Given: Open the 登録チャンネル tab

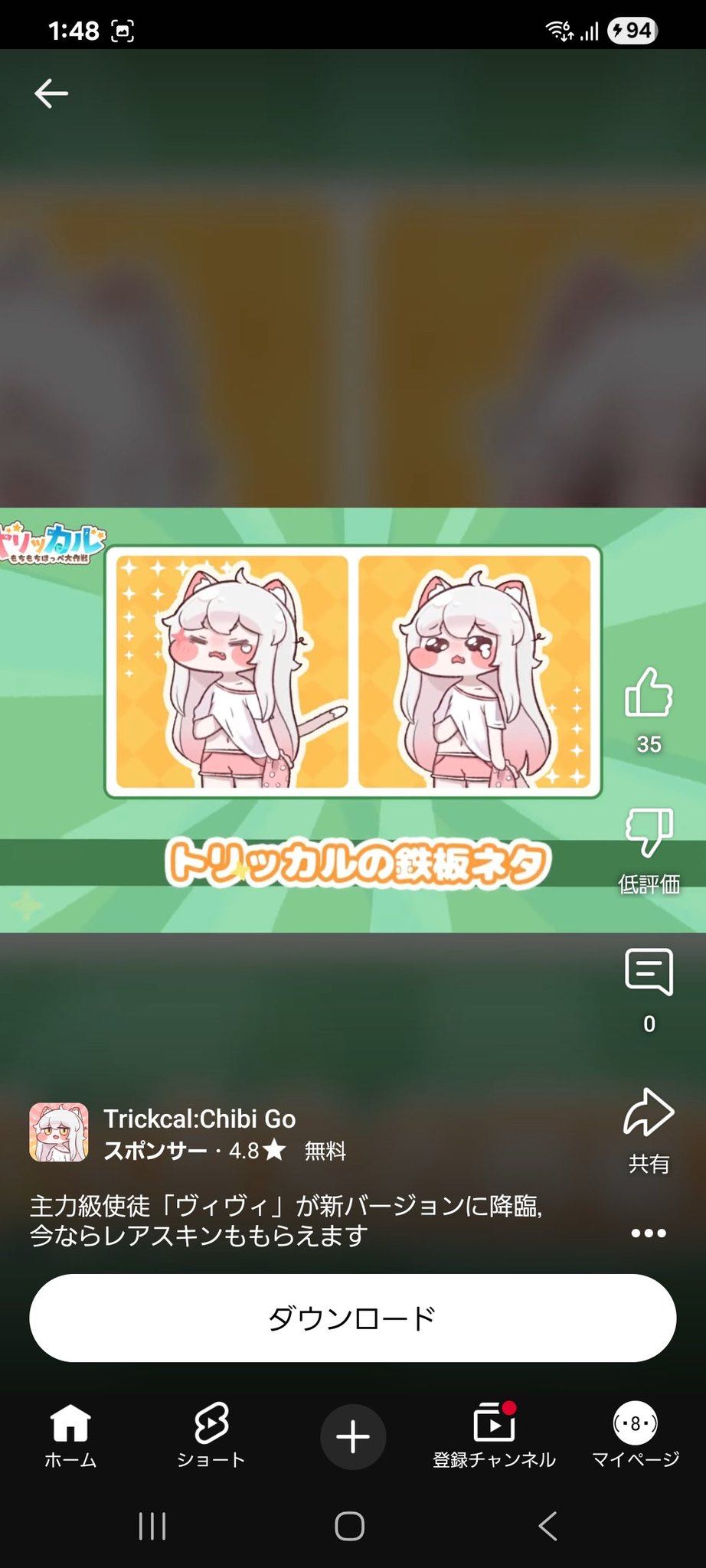Looking at the screenshot, I should coord(494,1436).
